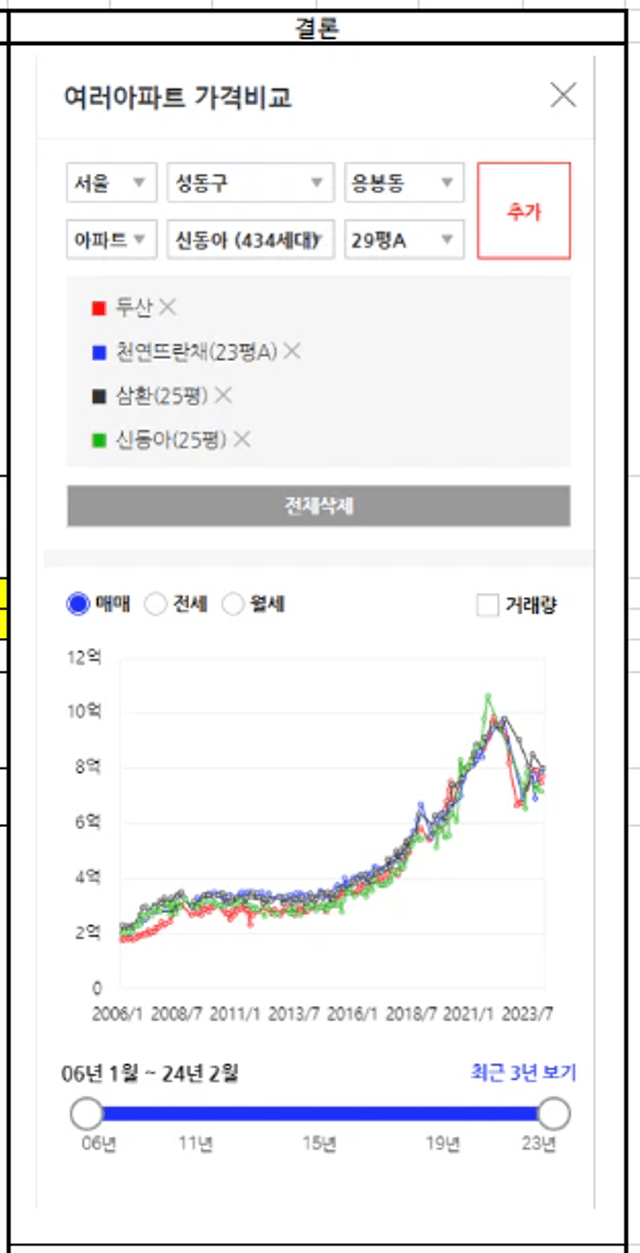Open the 응봉동 neighborhood dropdown

(x=404, y=183)
